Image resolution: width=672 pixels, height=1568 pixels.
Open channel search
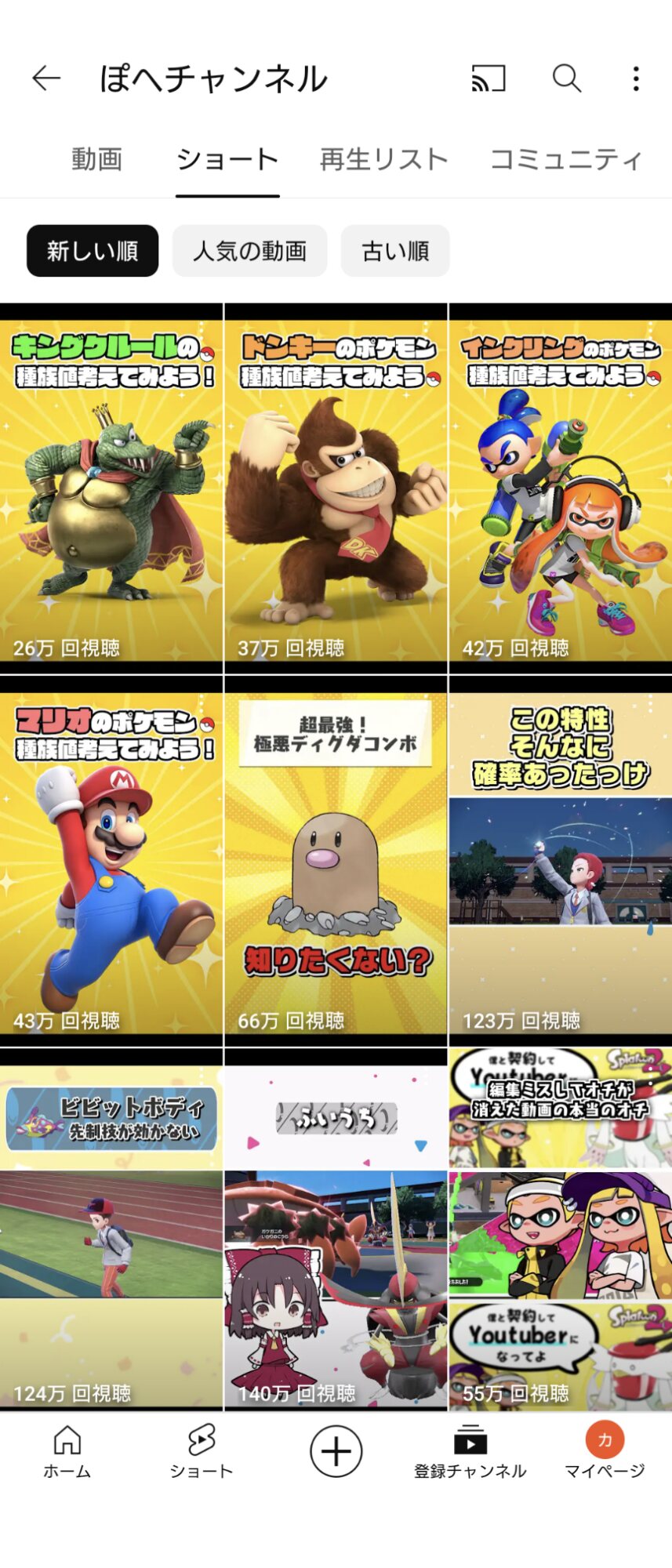[566, 78]
